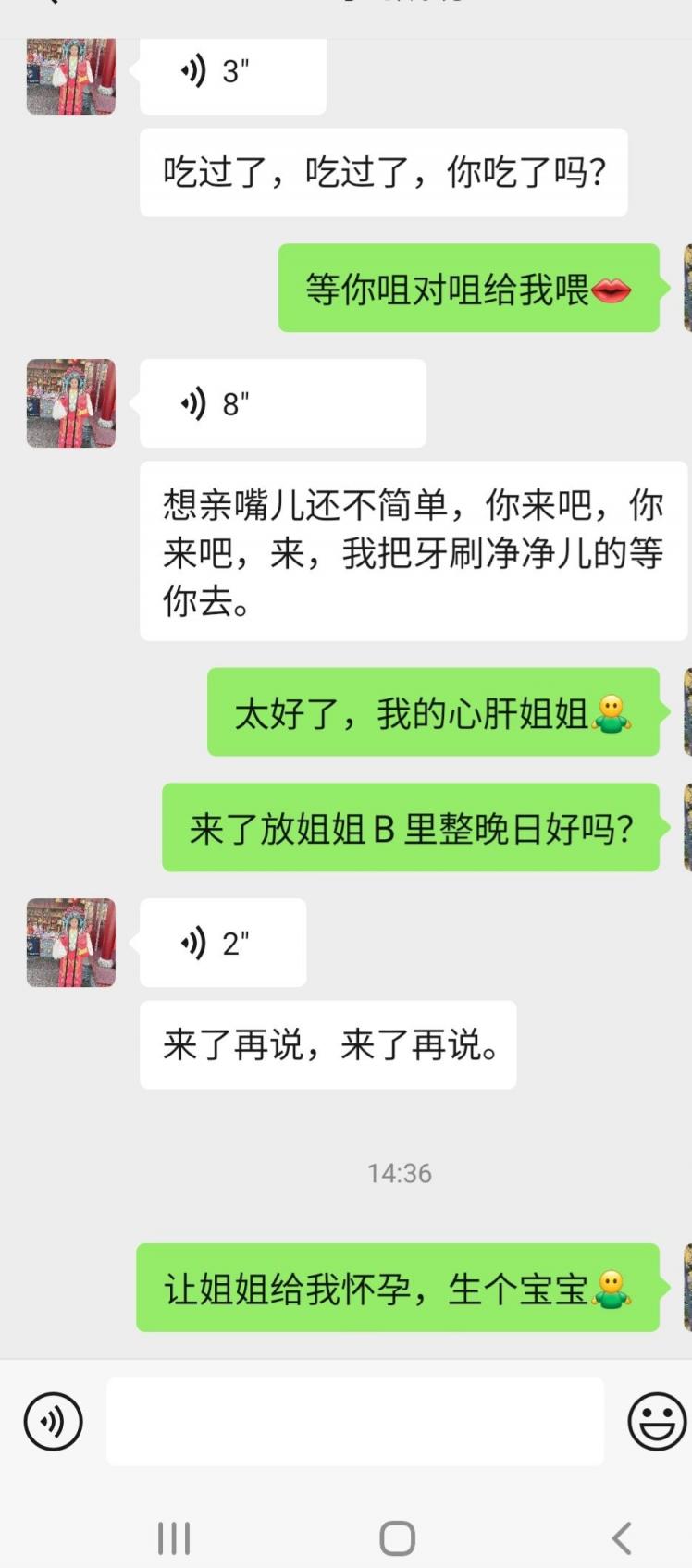Open contact avatar beside the 8-second voice message
692x1568 pixels.
click(x=71, y=404)
